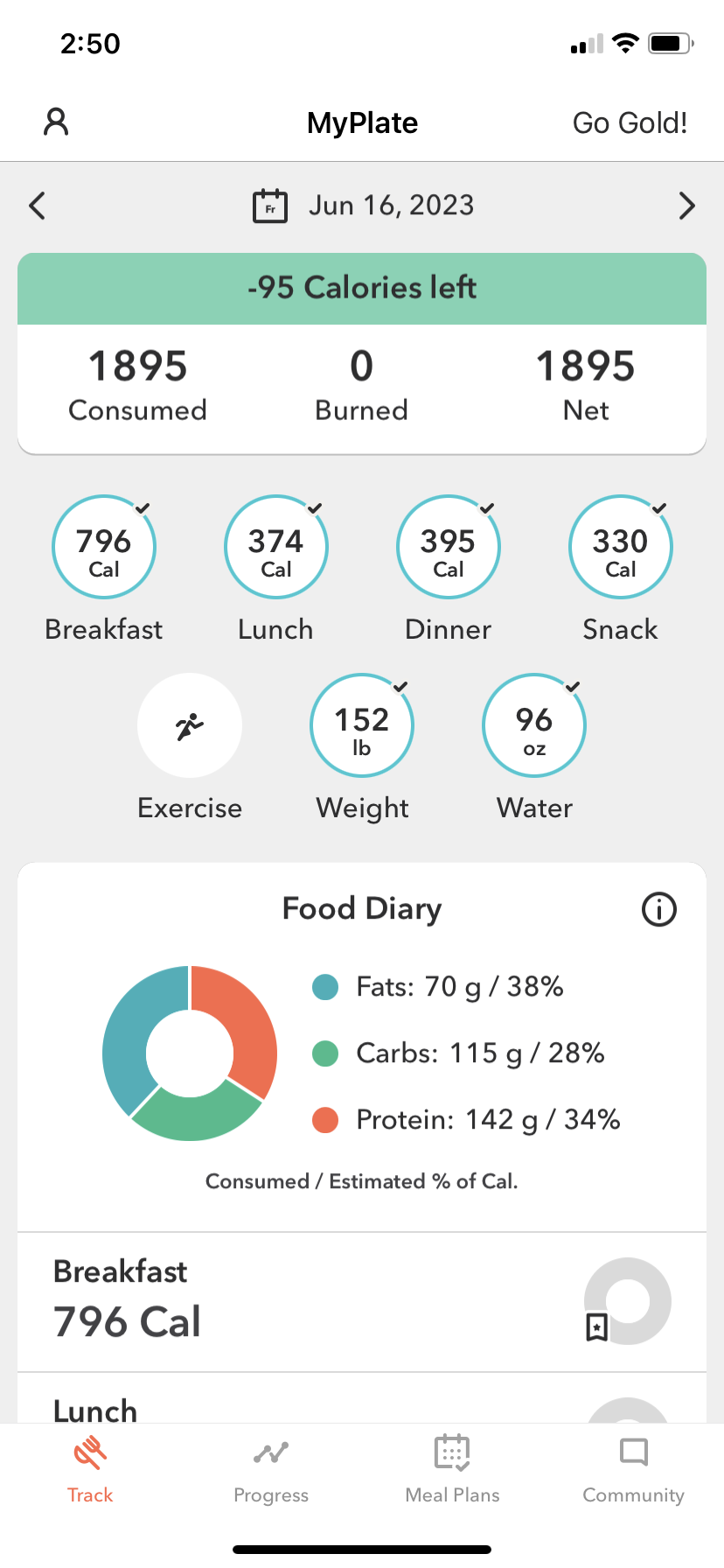
Task: Open the profile icon
Action: tap(56, 122)
